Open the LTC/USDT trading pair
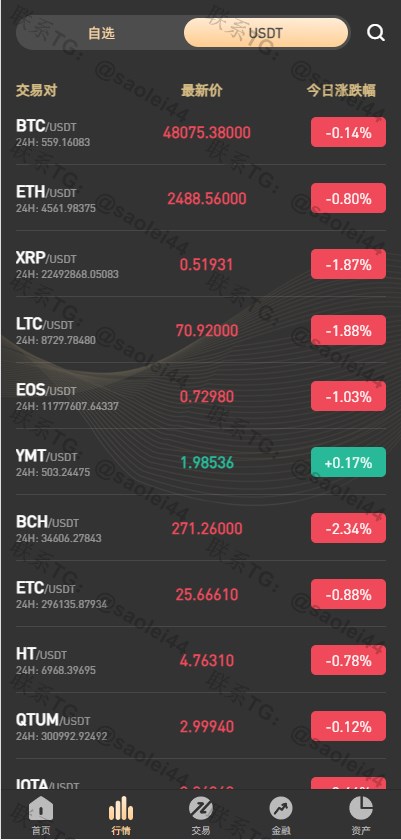 click(x=201, y=329)
